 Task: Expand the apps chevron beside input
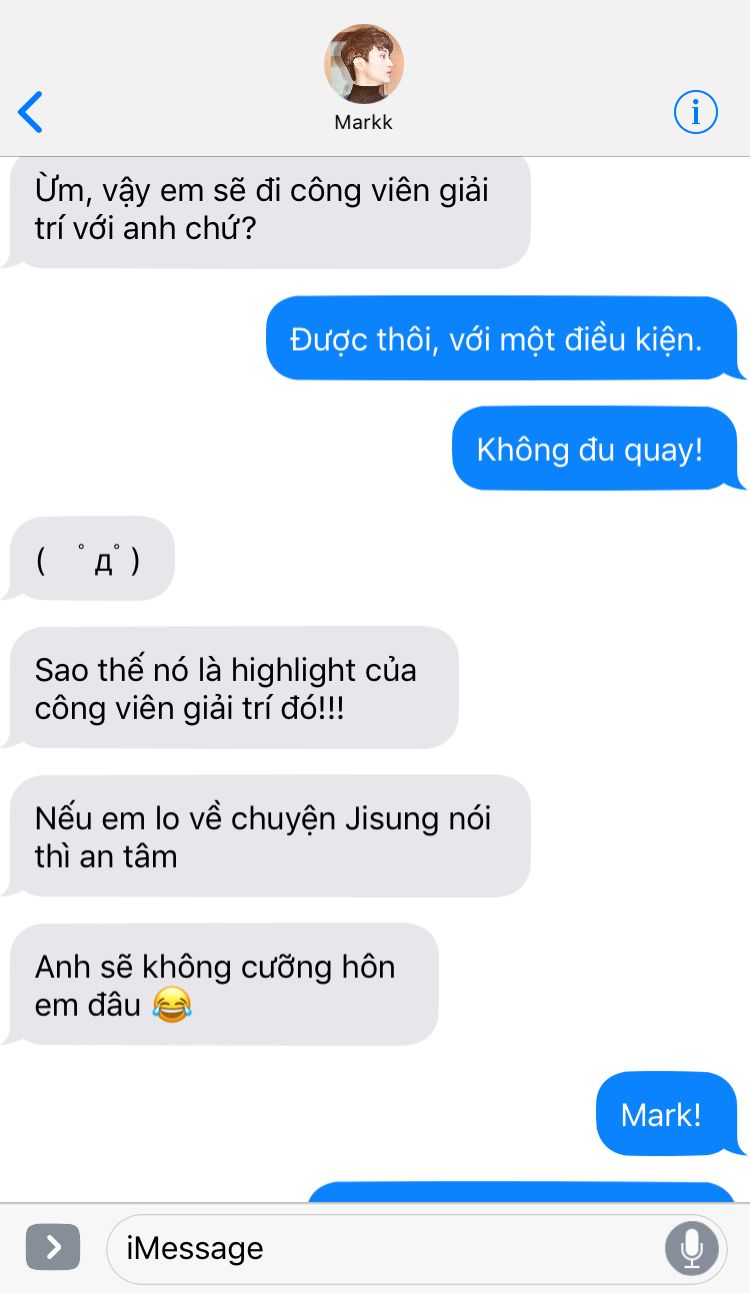53,1247
